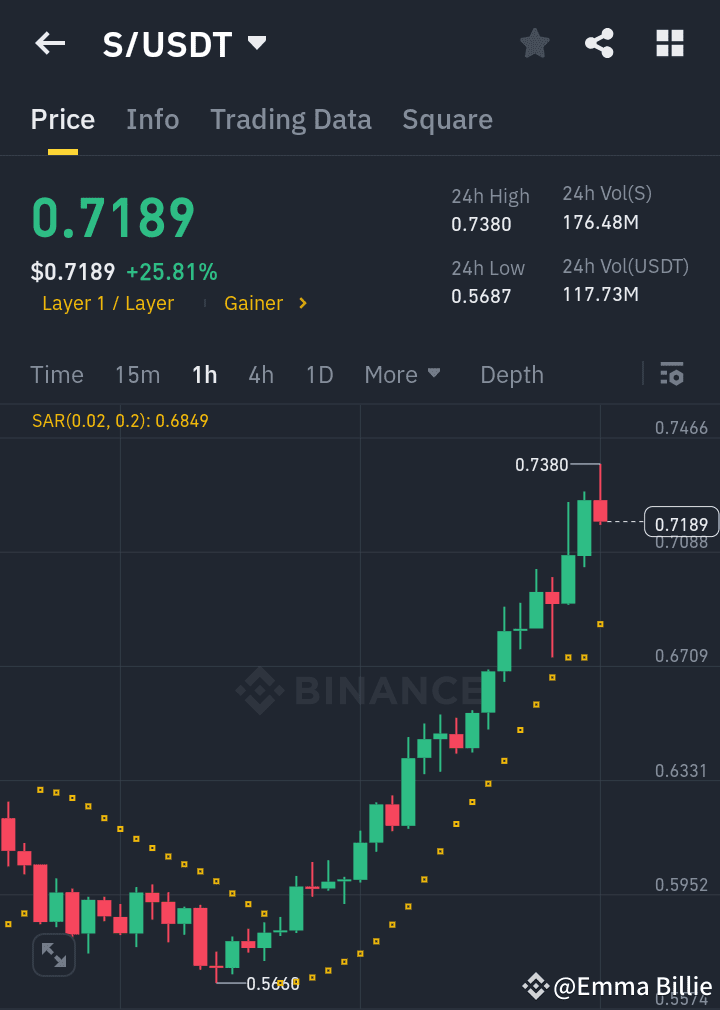The height and width of the screenshot is (1010, 720).
Task: Switch chart to 4h candles
Action: point(261,374)
